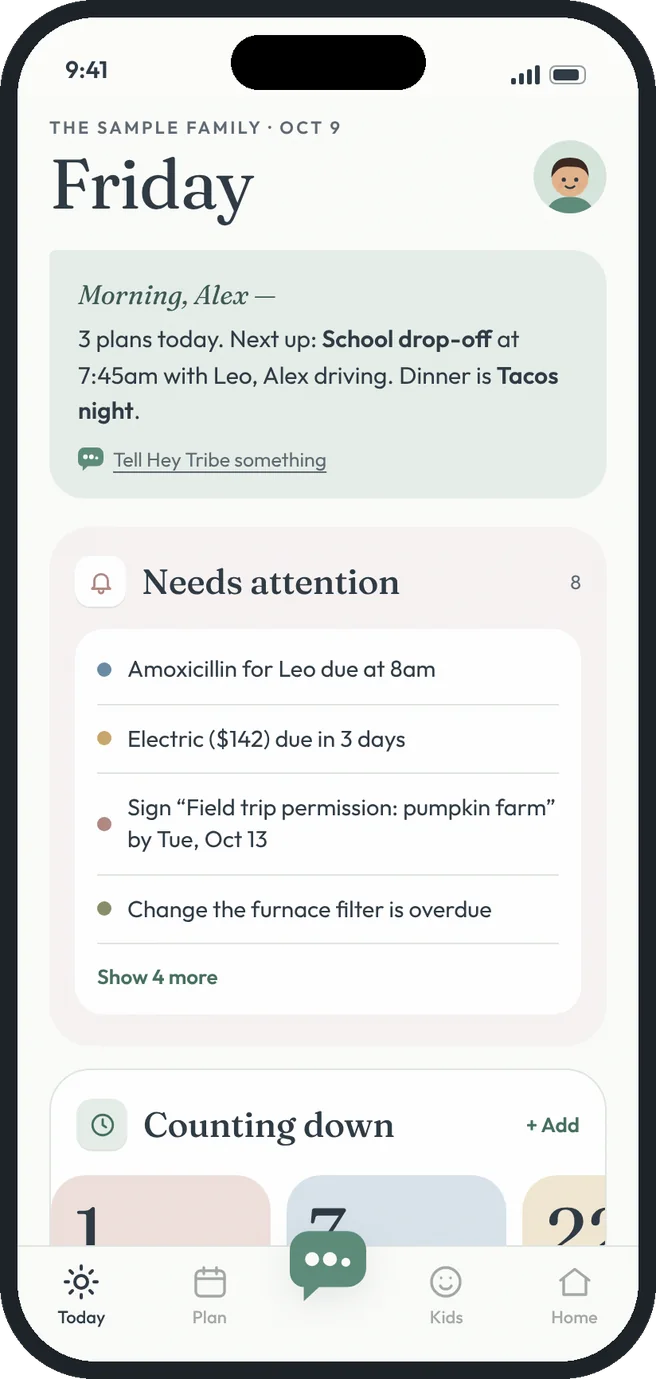Open the Field trip permission item
656x1379 pixels.
(328, 824)
